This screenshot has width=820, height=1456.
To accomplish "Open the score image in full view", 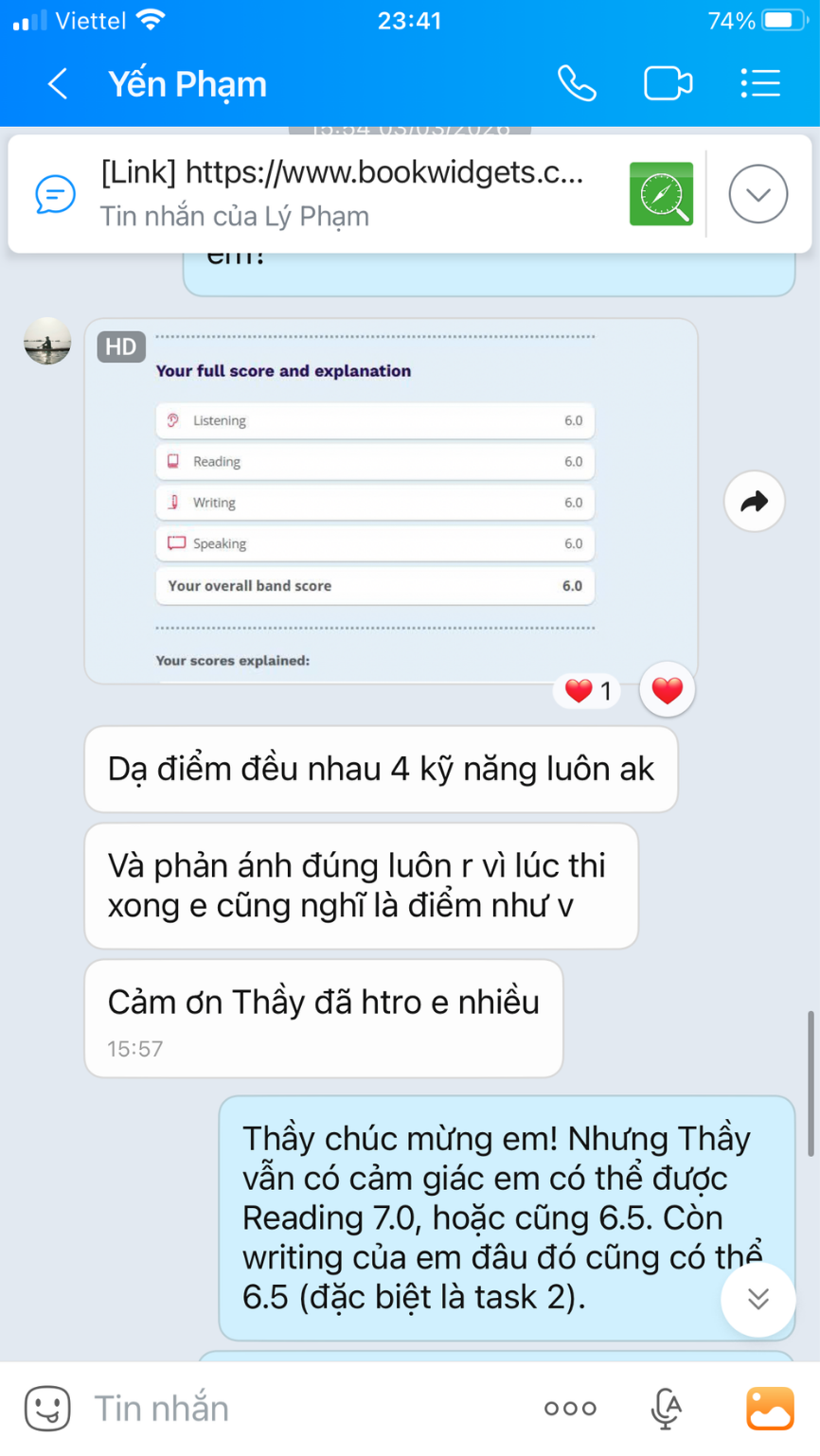I will (391, 502).
